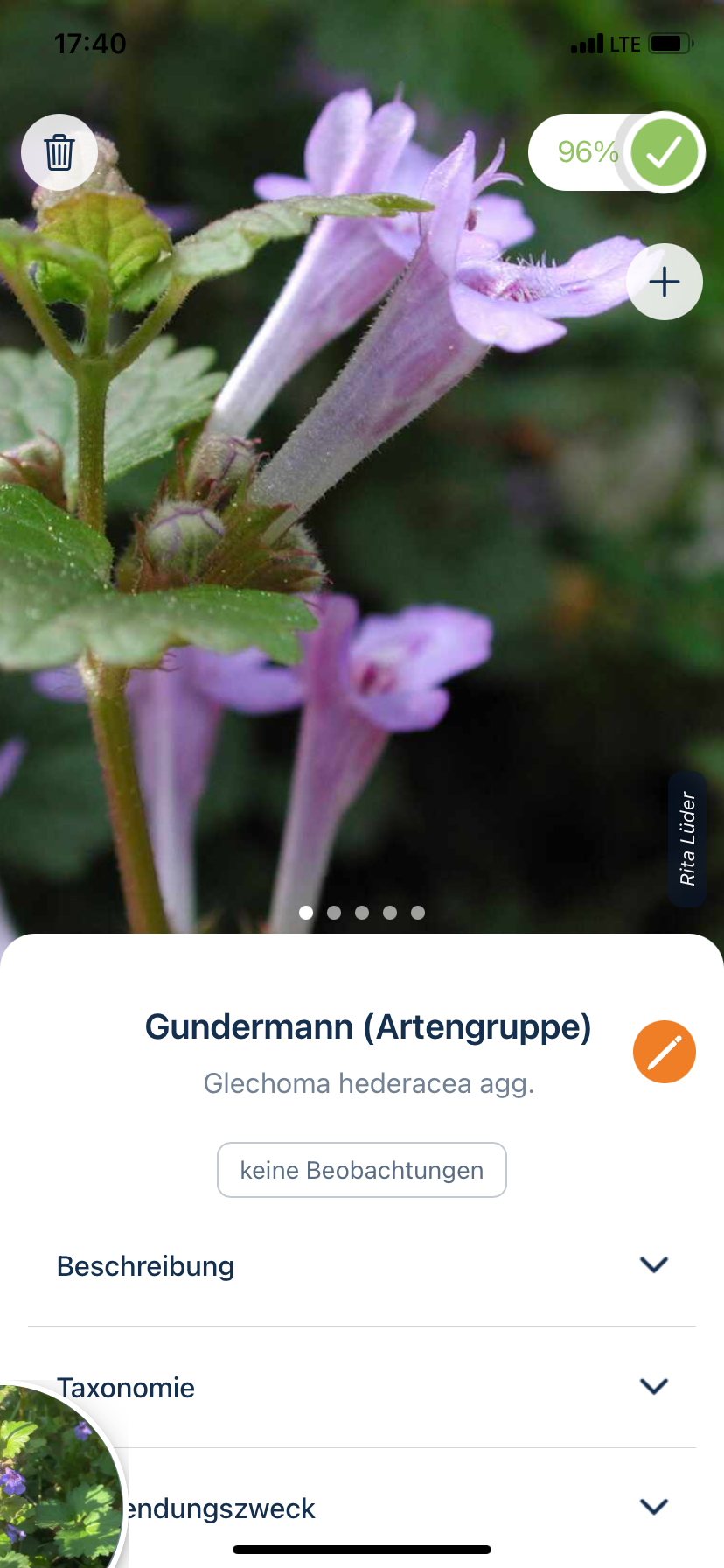724x1568 pixels.
Task: Expand the Verwendungszweck section
Action: coord(653,1507)
